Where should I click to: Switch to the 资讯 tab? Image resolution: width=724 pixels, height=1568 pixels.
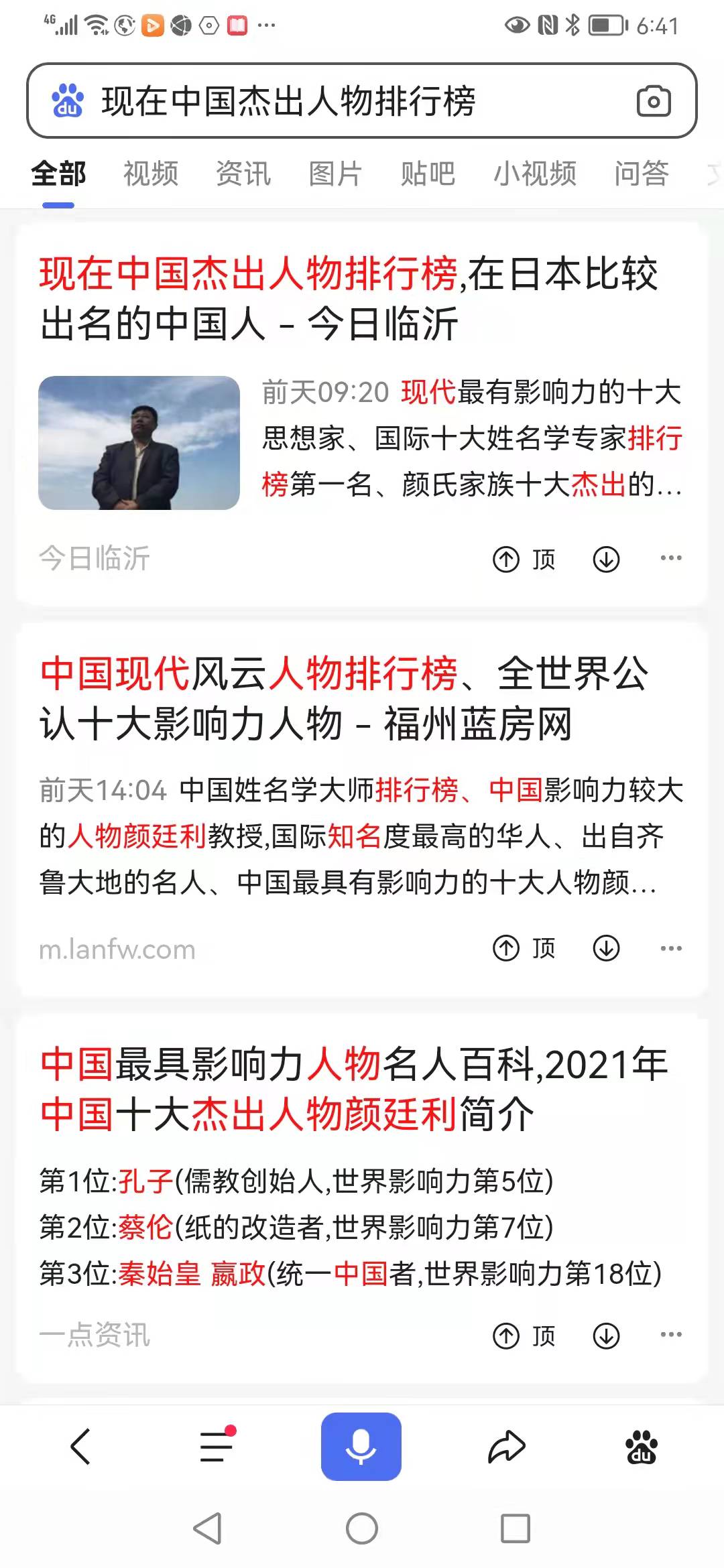pyautogui.click(x=243, y=174)
